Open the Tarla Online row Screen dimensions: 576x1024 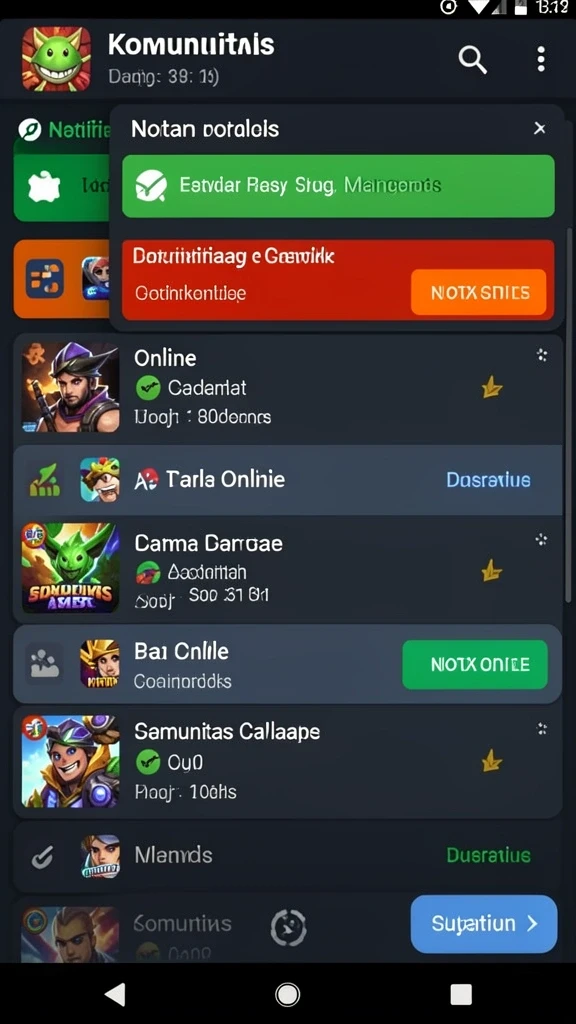287,480
